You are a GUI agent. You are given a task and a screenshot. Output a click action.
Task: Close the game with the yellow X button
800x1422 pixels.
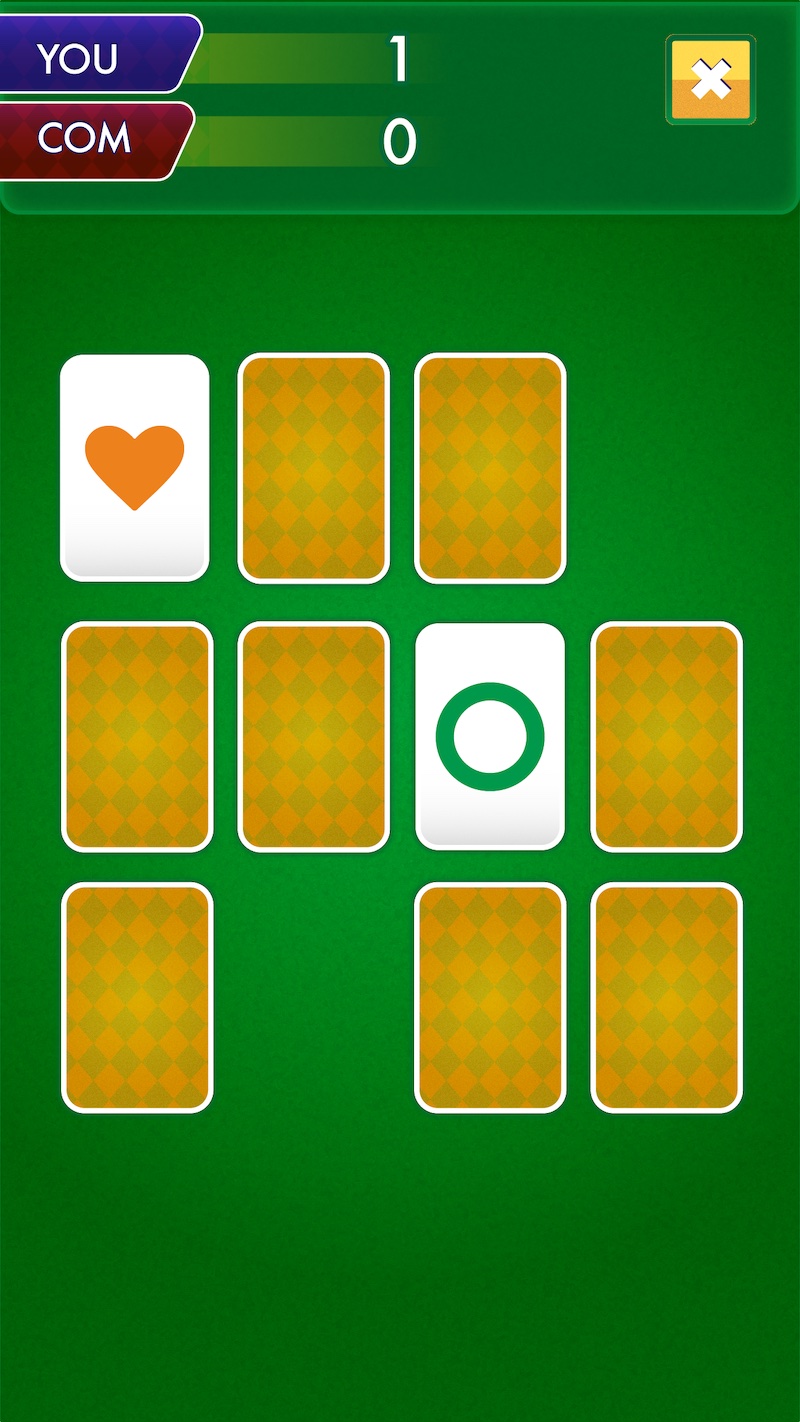[x=710, y=80]
